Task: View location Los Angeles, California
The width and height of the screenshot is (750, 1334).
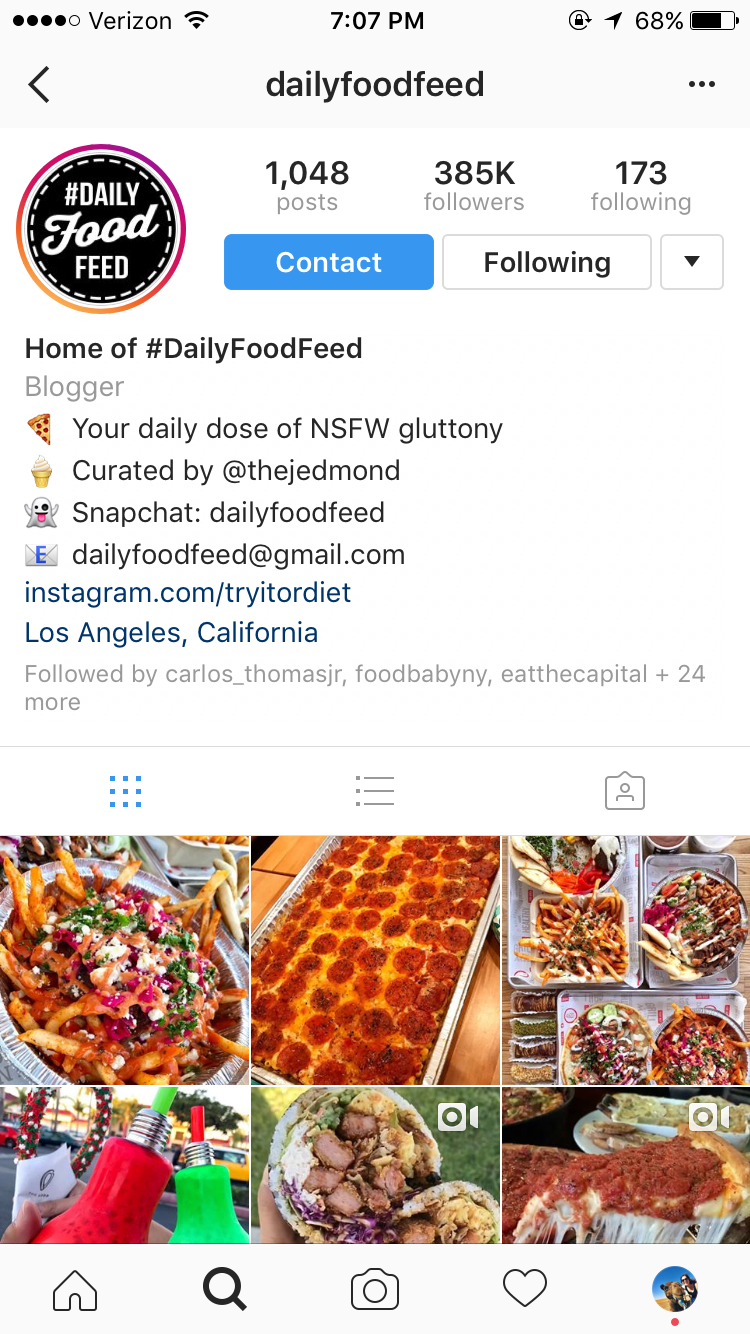Action: pos(170,632)
